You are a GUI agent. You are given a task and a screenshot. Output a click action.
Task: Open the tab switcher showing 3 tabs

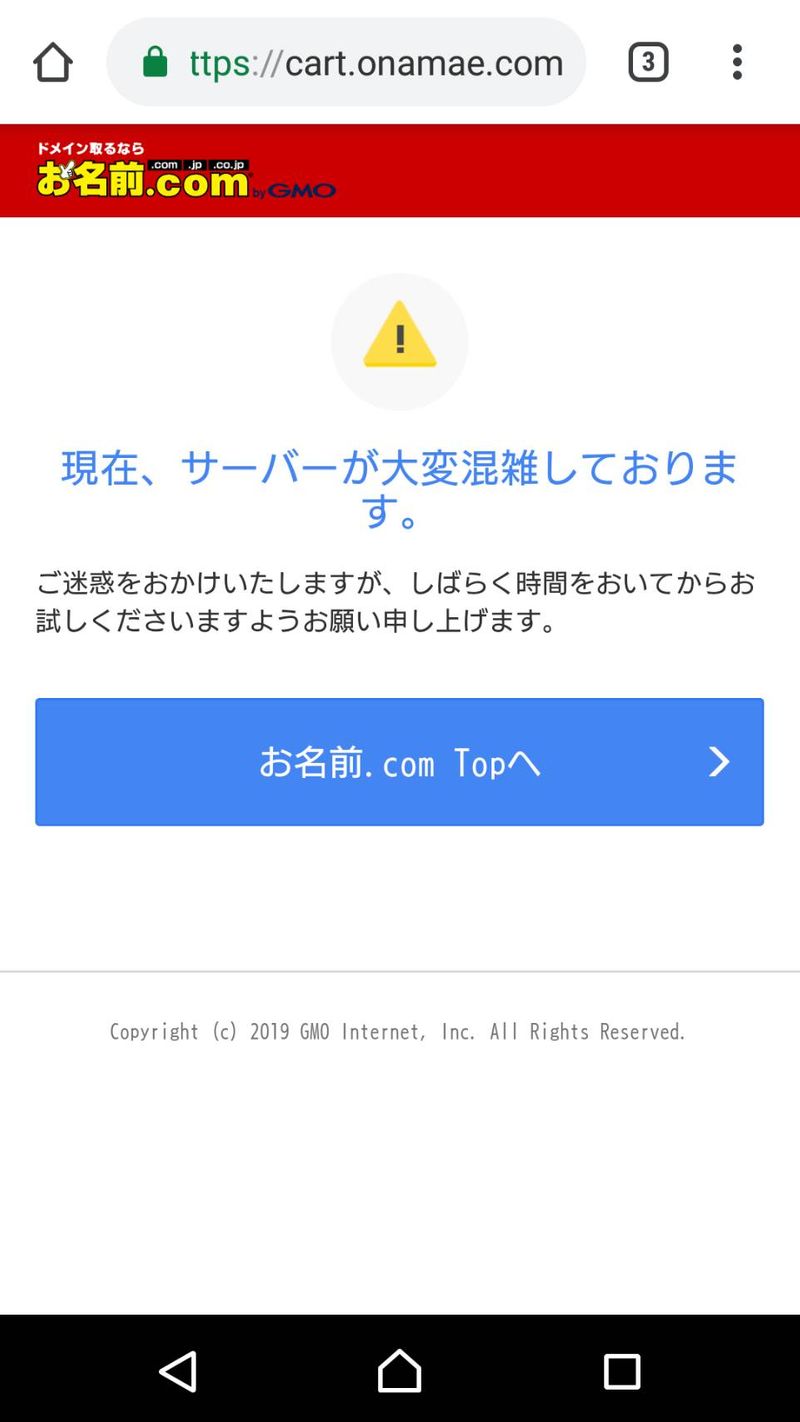point(648,62)
